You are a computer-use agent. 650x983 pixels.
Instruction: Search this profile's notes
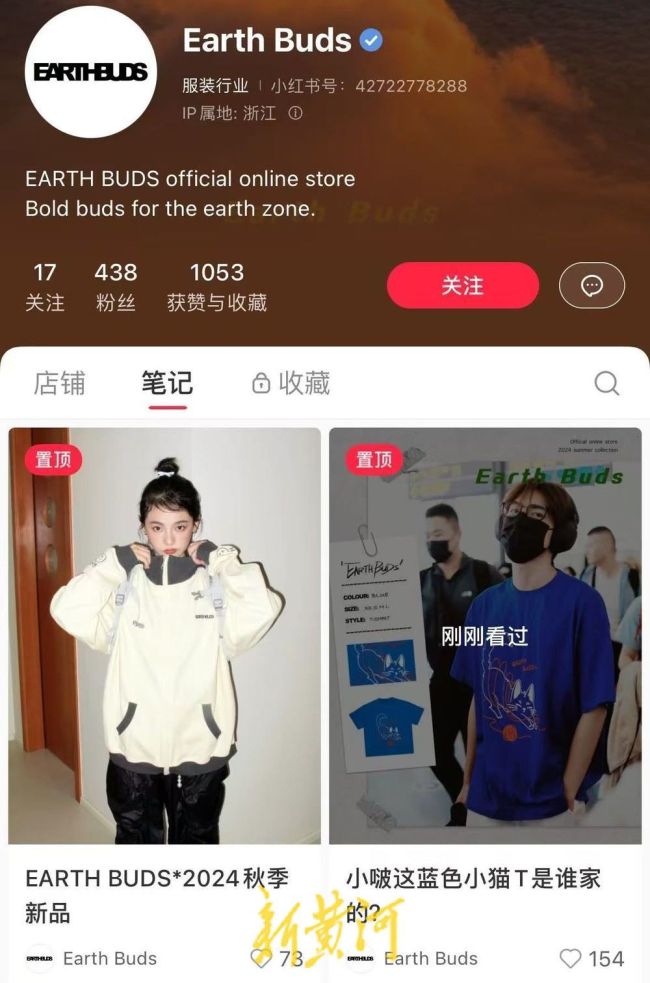point(606,383)
